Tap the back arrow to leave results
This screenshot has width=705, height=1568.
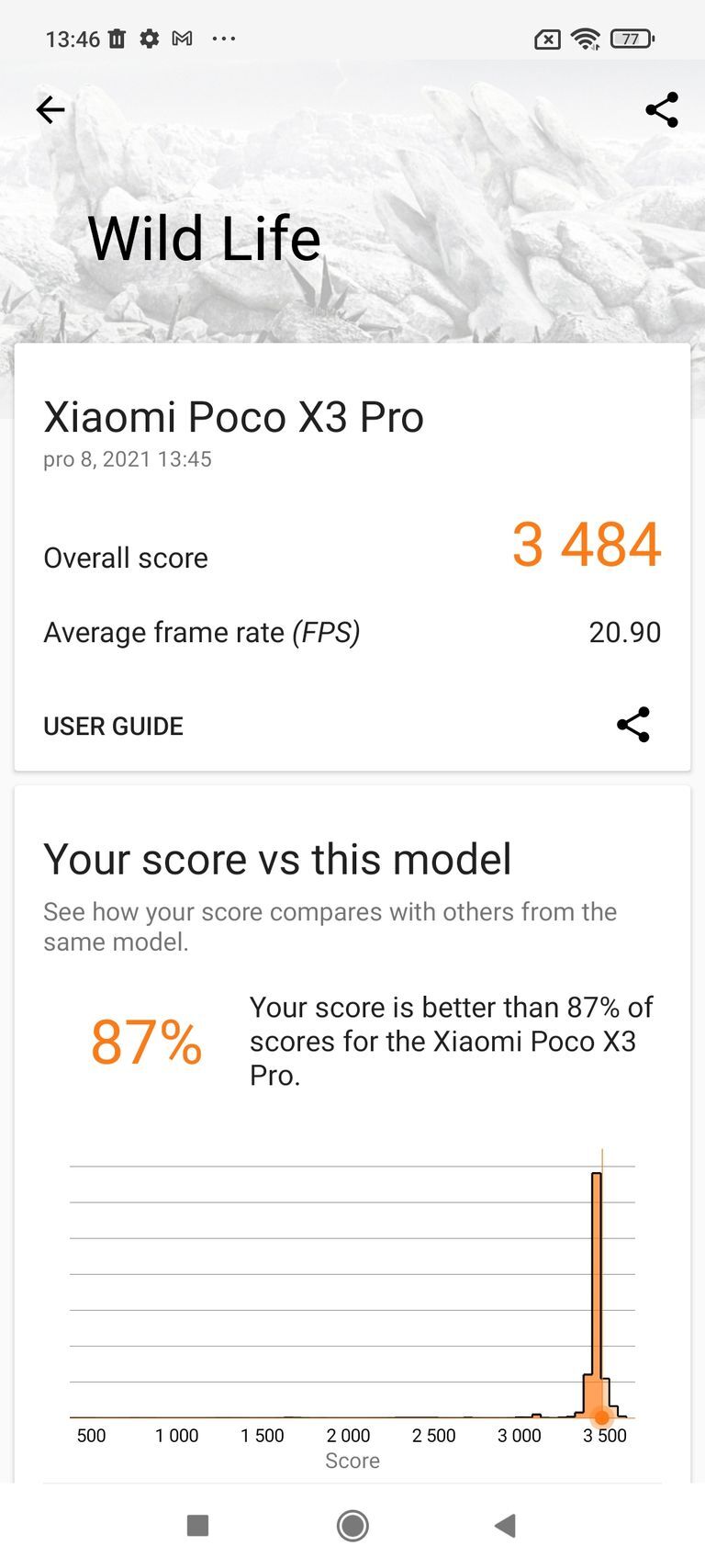(50, 109)
